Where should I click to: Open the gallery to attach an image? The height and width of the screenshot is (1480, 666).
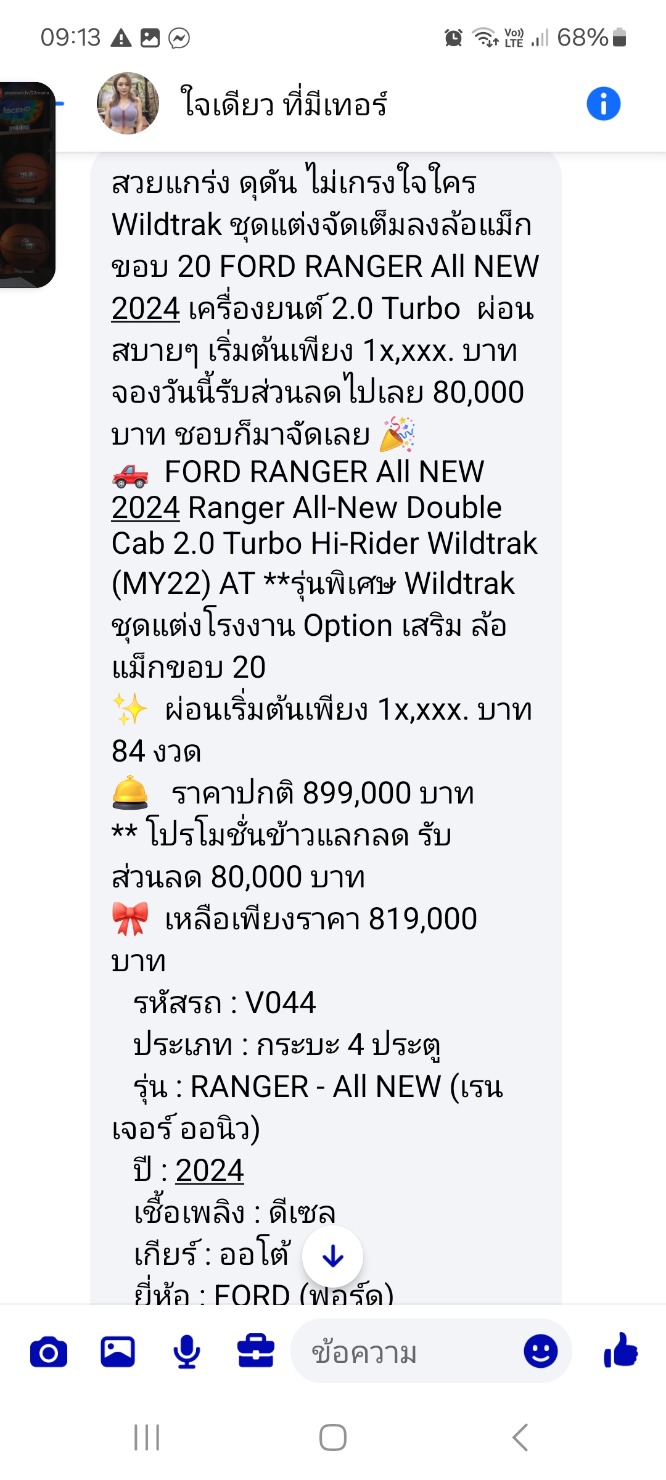(118, 1353)
